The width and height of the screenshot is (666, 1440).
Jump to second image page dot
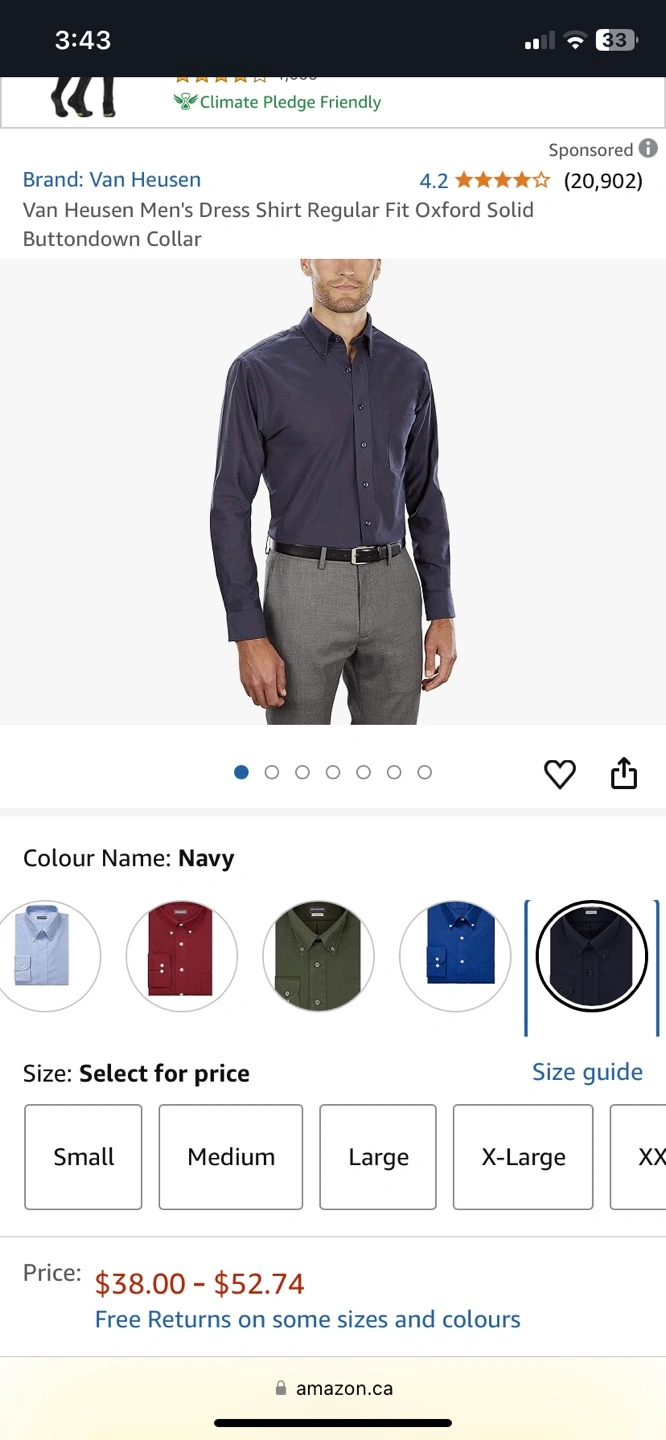tap(272, 772)
